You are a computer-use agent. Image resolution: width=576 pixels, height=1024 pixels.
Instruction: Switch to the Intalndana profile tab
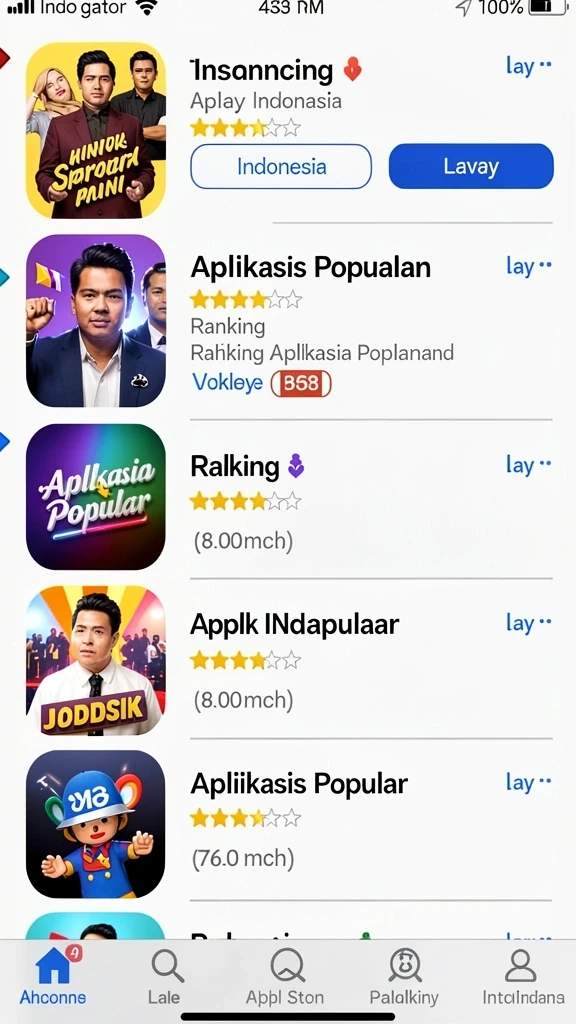point(523,976)
